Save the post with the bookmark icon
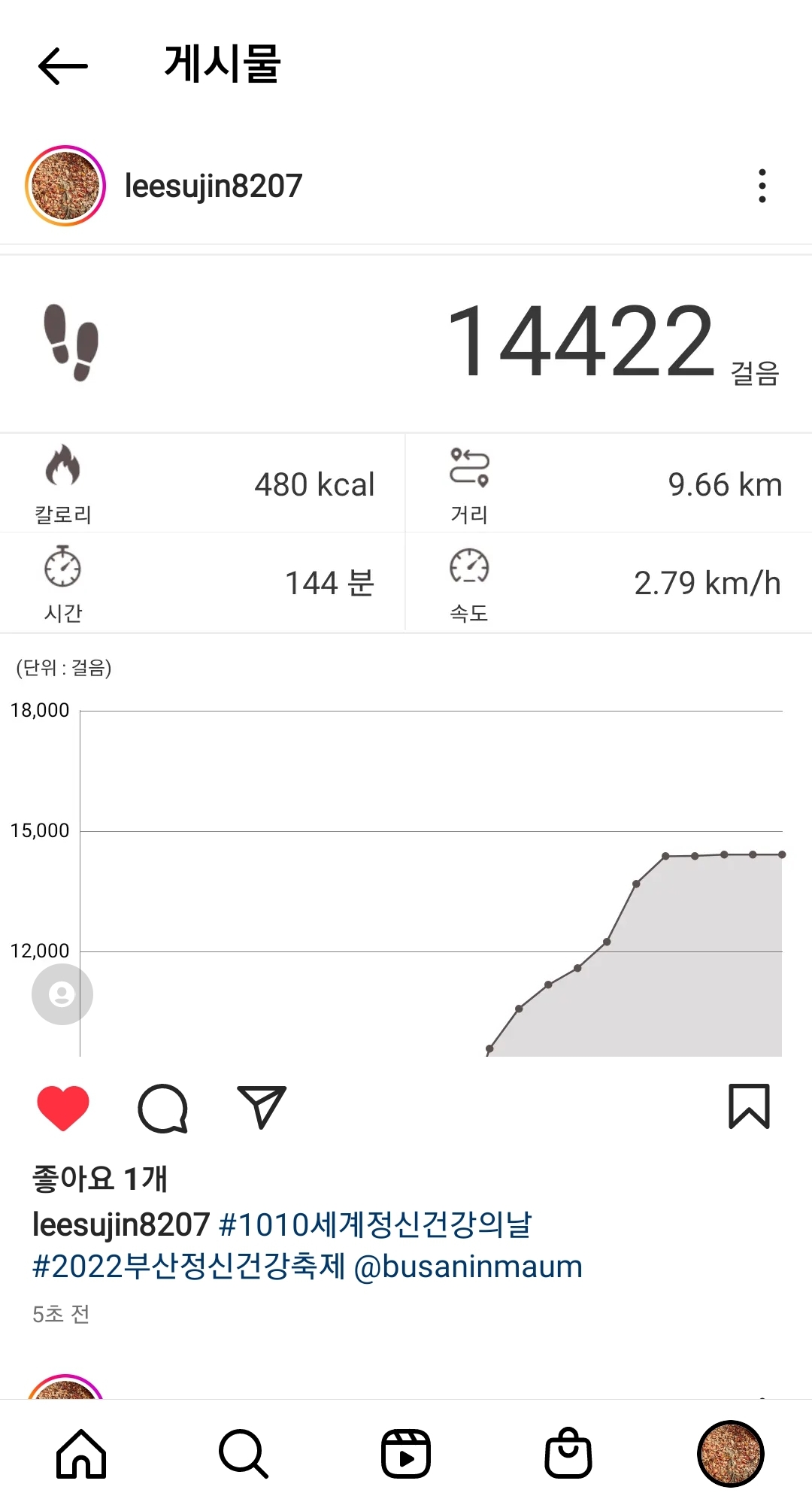 [749, 1106]
